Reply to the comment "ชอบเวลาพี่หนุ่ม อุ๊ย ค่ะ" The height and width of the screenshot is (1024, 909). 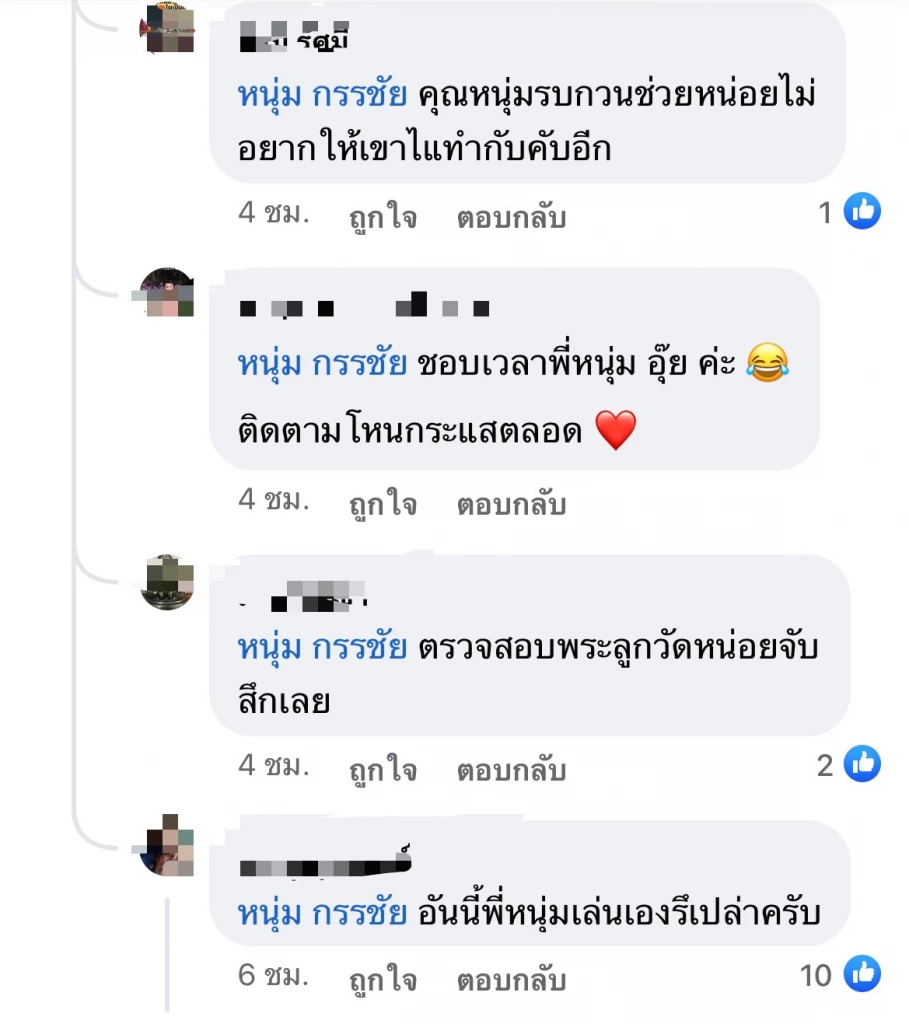pos(511,504)
